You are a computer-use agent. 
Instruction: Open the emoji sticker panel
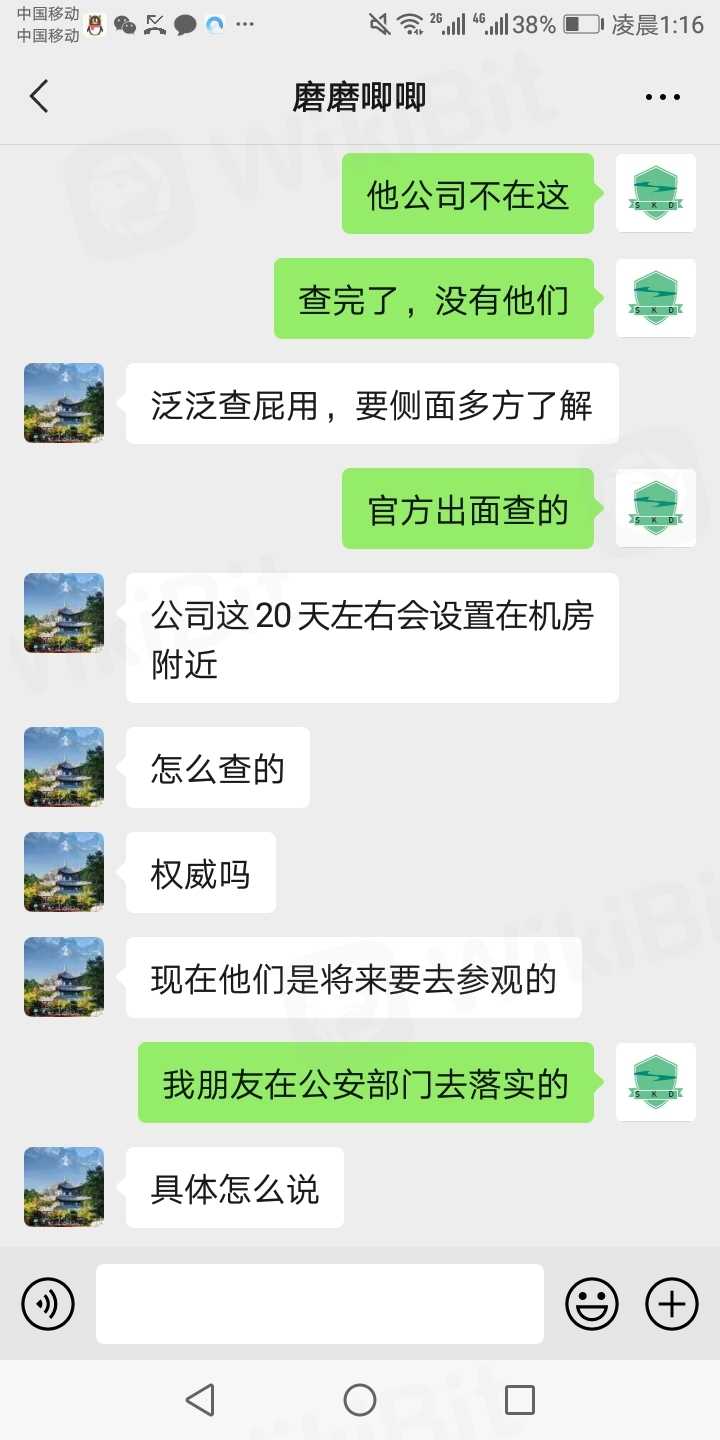[592, 1304]
